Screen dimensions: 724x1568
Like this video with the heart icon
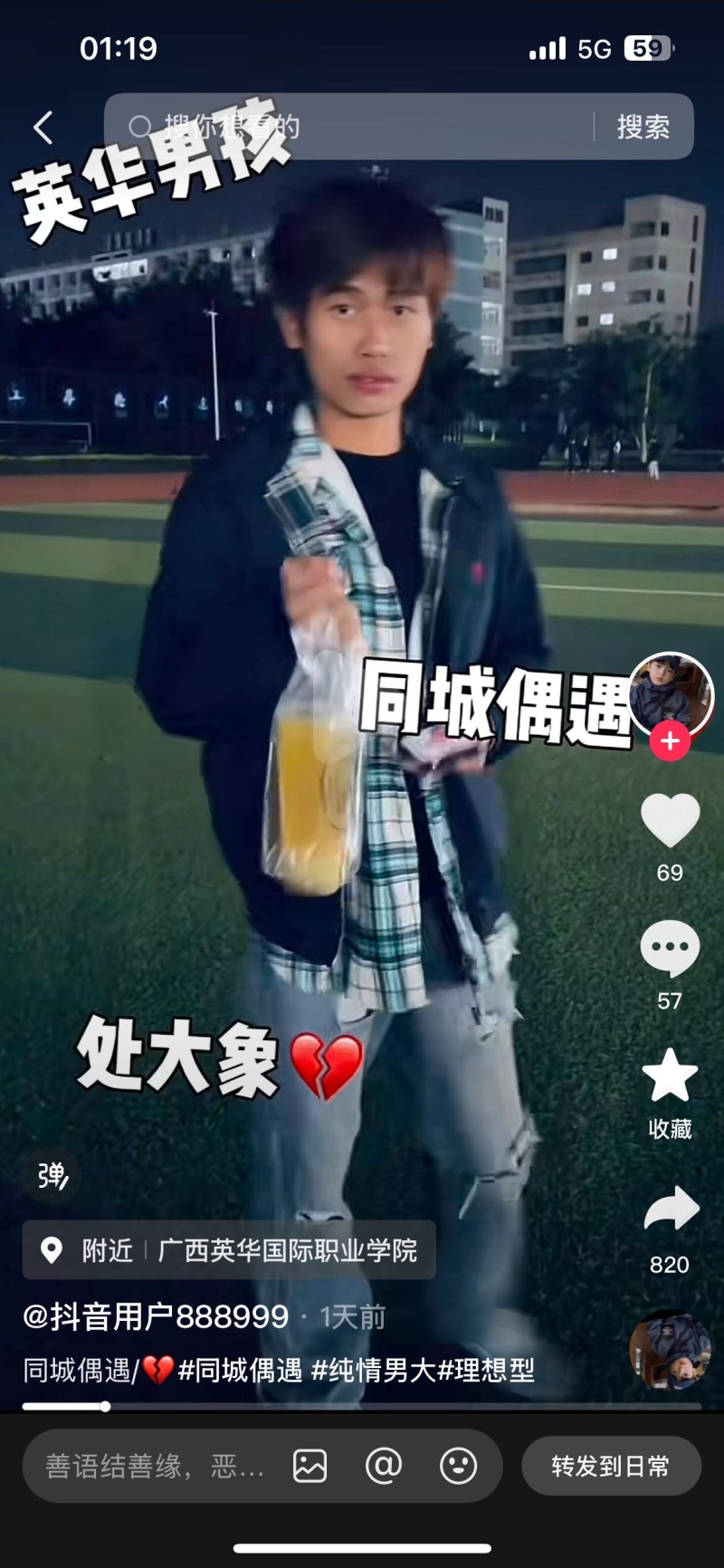[x=670, y=820]
